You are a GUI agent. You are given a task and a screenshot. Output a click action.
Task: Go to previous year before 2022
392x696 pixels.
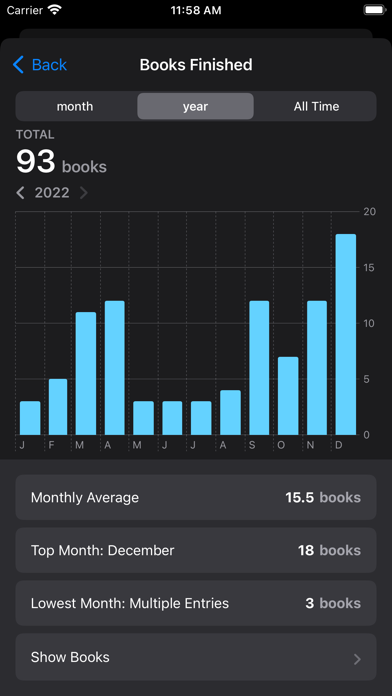pyautogui.click(x=20, y=193)
